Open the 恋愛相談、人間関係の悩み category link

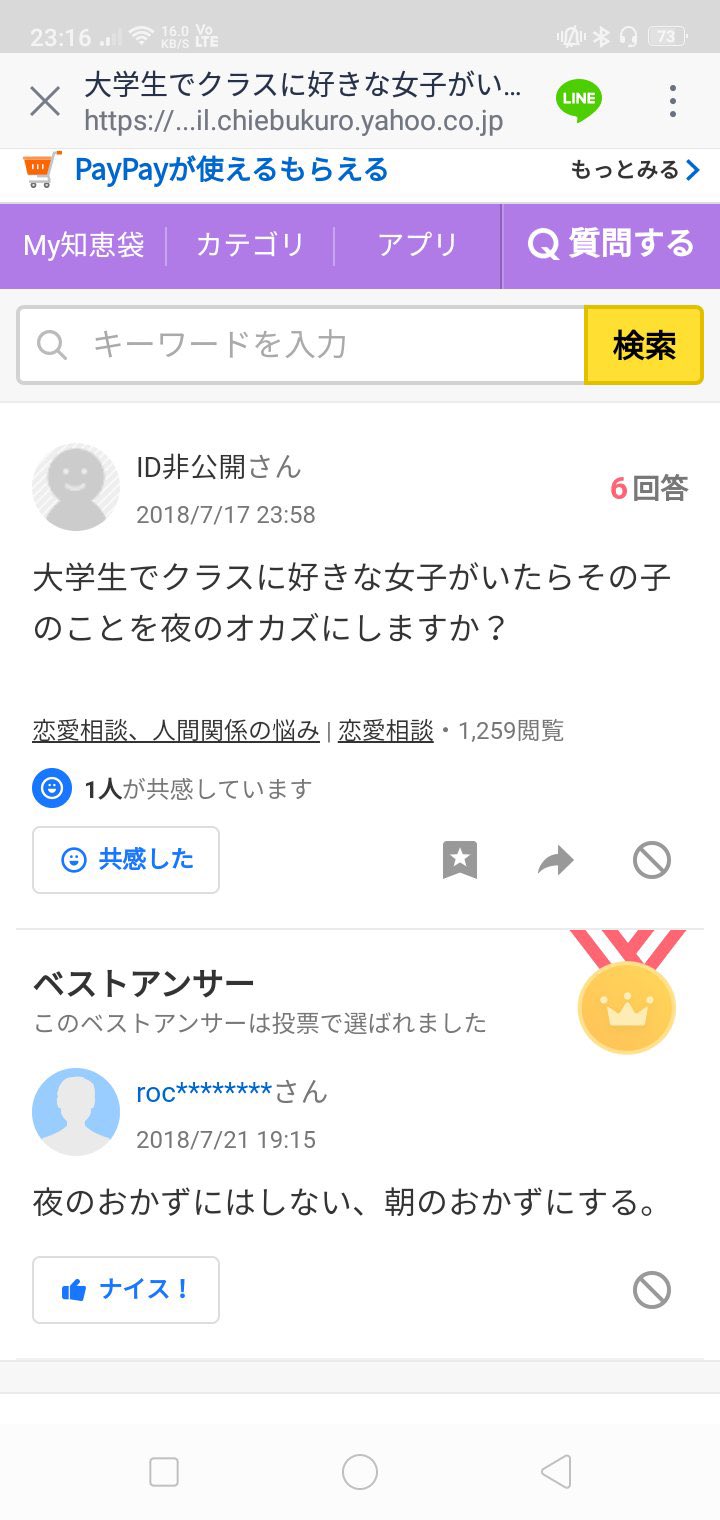[176, 731]
